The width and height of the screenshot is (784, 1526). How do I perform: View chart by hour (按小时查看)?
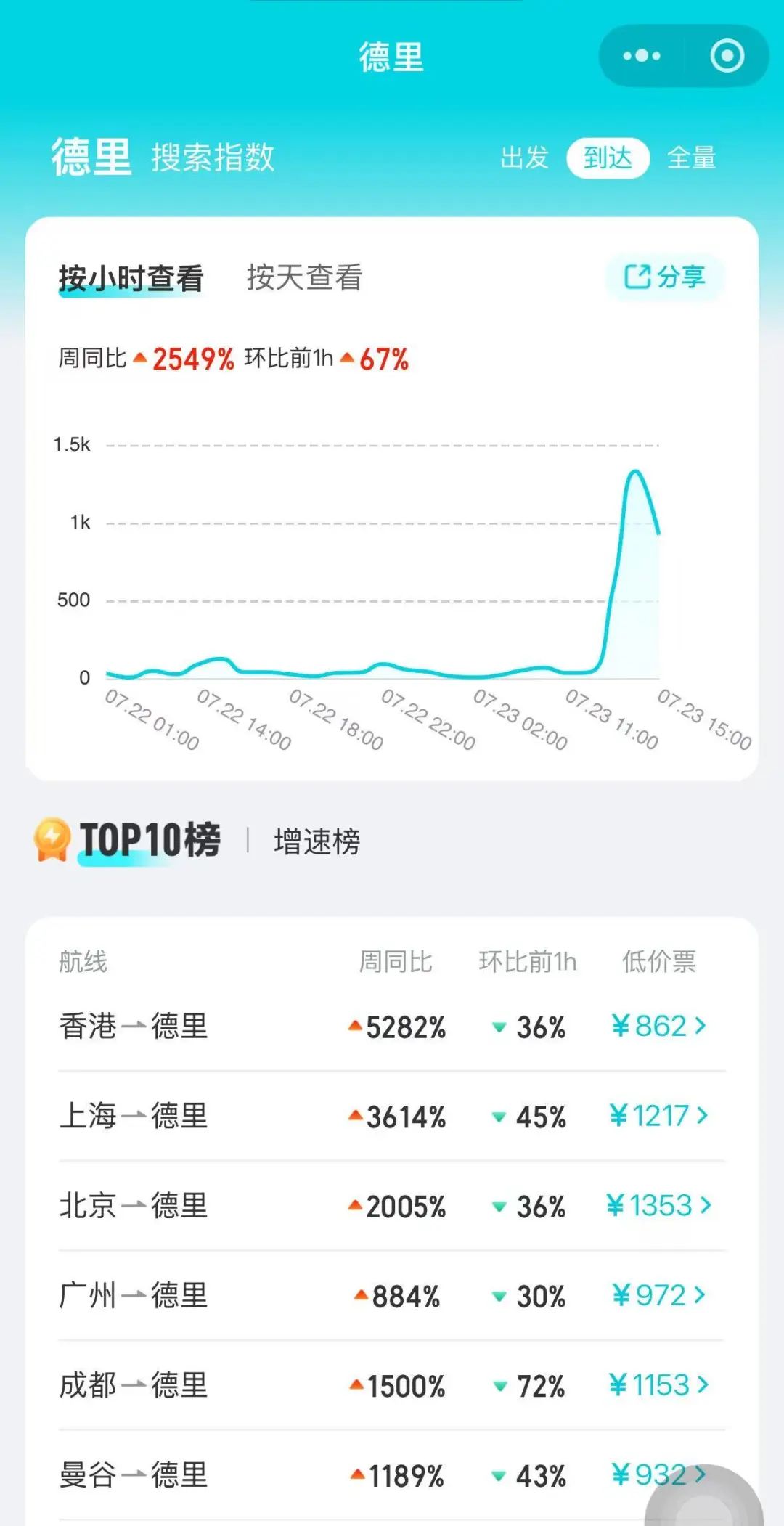point(131,278)
